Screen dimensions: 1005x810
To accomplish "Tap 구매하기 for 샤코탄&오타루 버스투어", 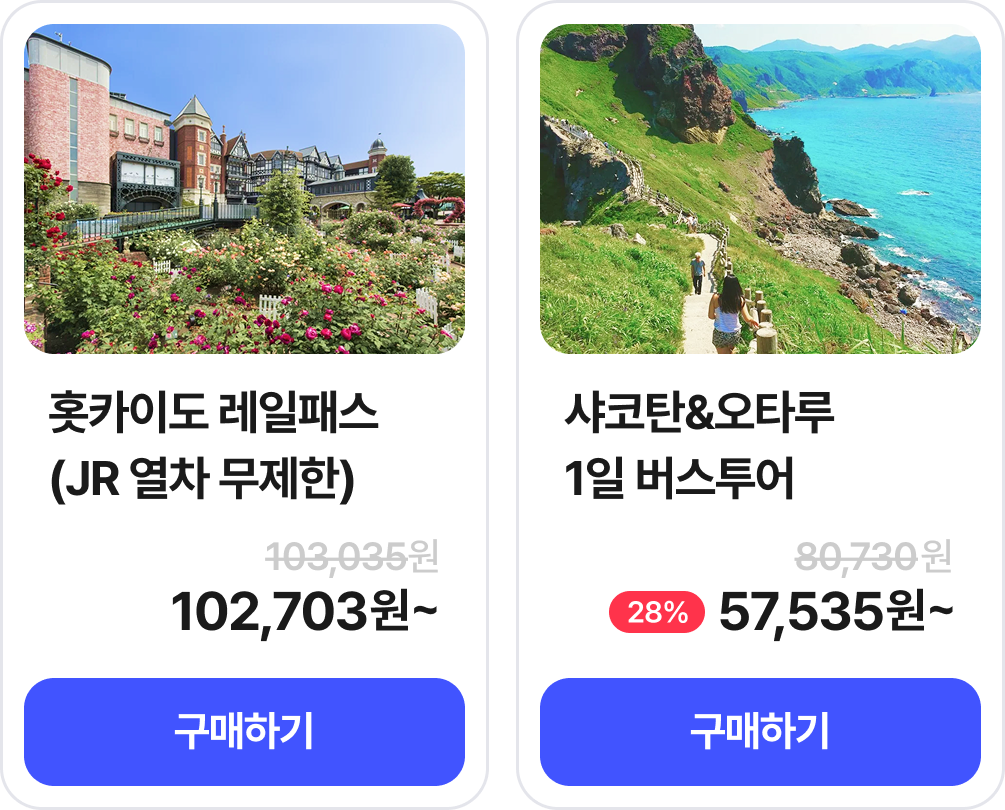I will (x=760, y=731).
